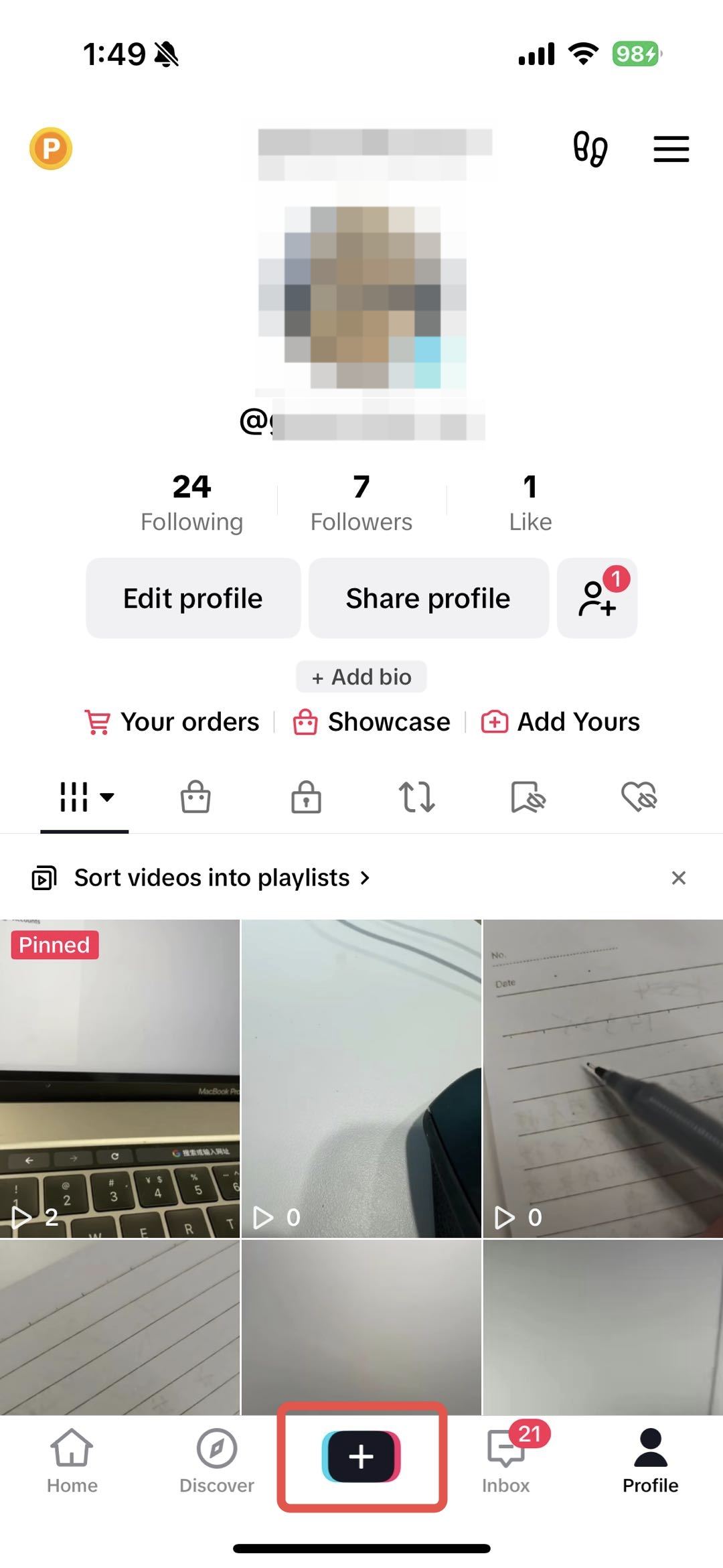Tap the orange P coin icon
Viewport: 723px width, 1568px height.
[51, 148]
